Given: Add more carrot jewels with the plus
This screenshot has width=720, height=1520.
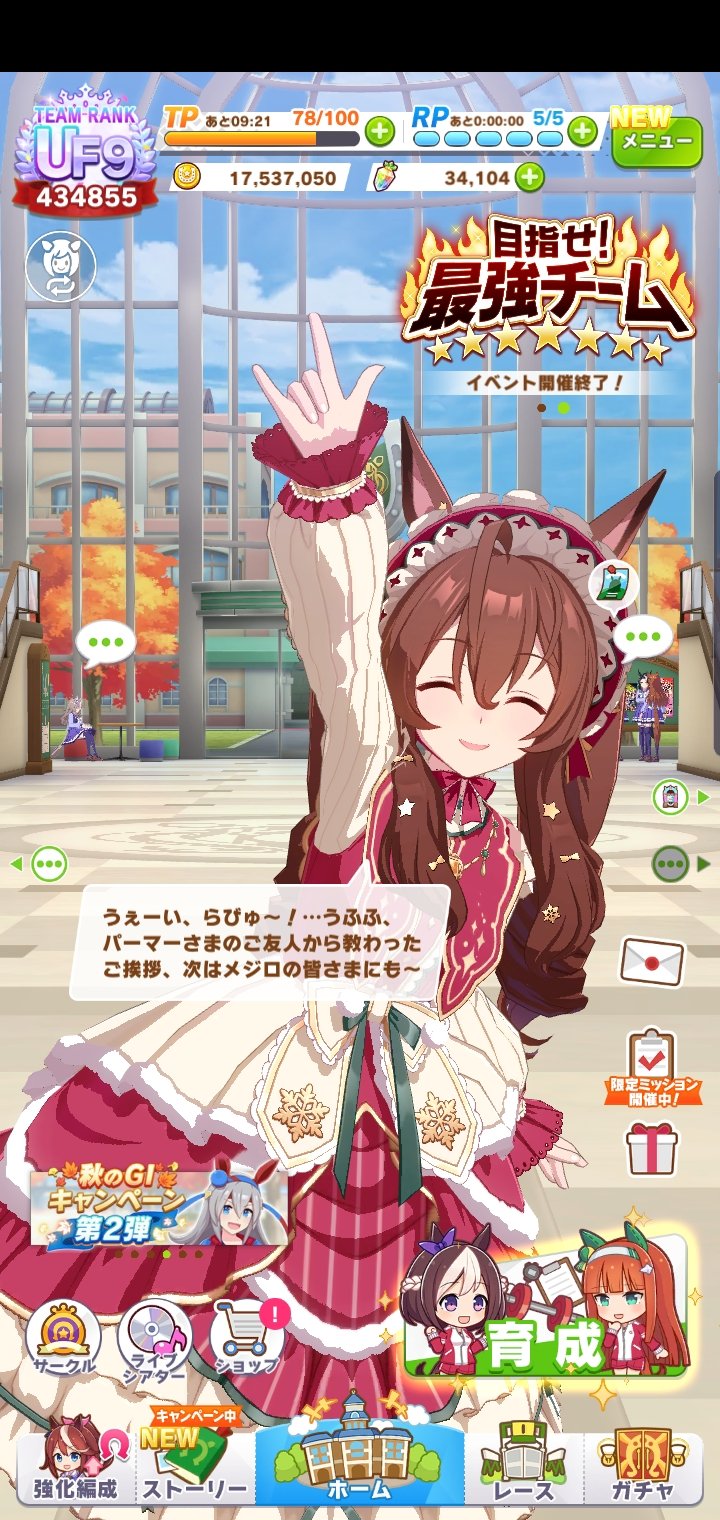Looking at the screenshot, I should (529, 178).
